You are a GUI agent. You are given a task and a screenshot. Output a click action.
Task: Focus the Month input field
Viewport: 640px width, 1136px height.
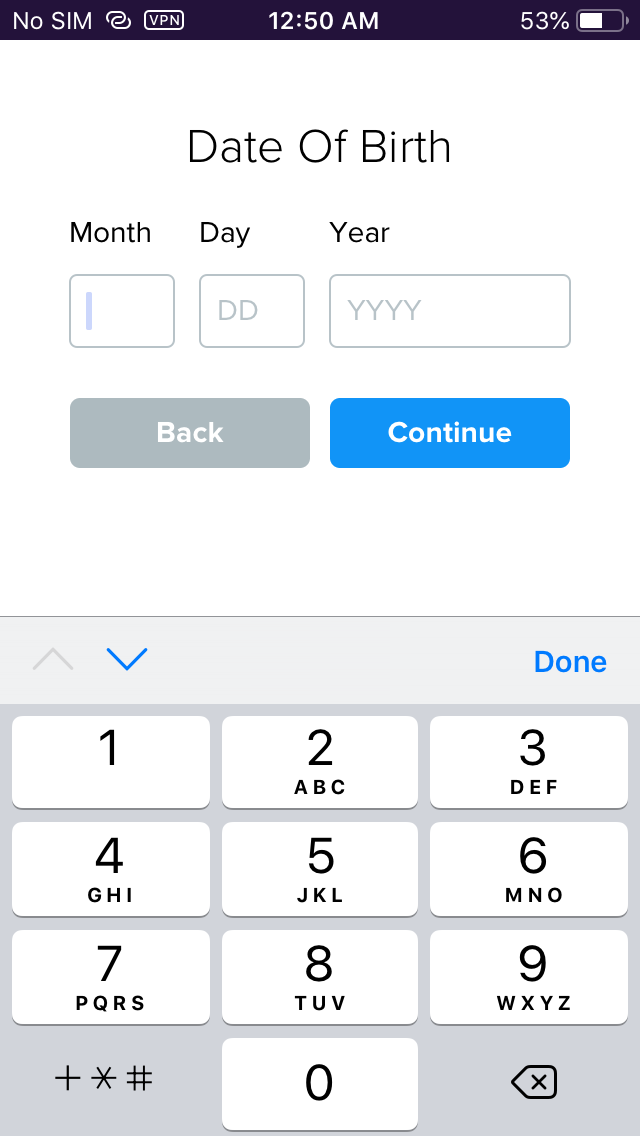122,311
